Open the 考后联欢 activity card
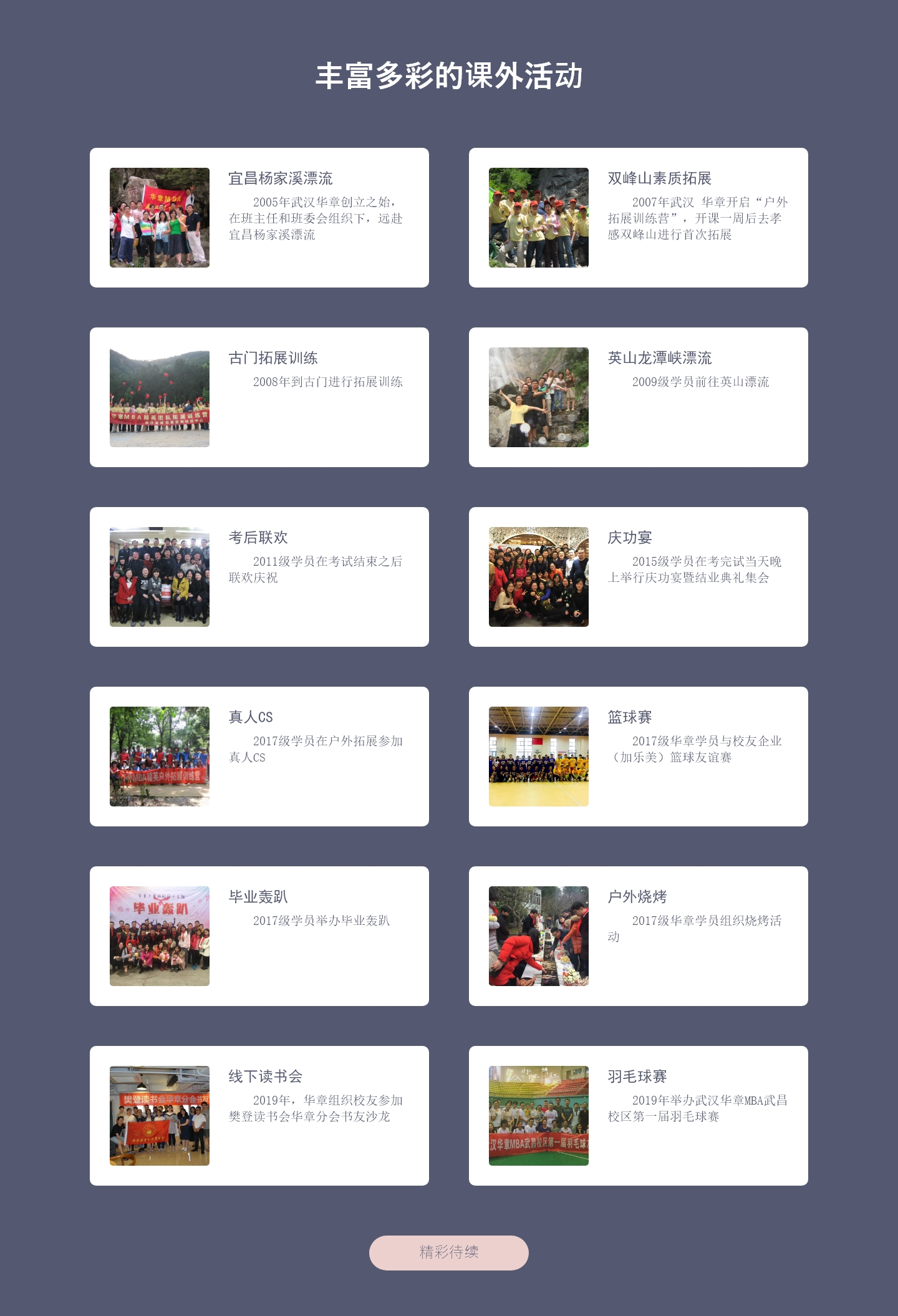The height and width of the screenshot is (1316, 898). click(259, 577)
